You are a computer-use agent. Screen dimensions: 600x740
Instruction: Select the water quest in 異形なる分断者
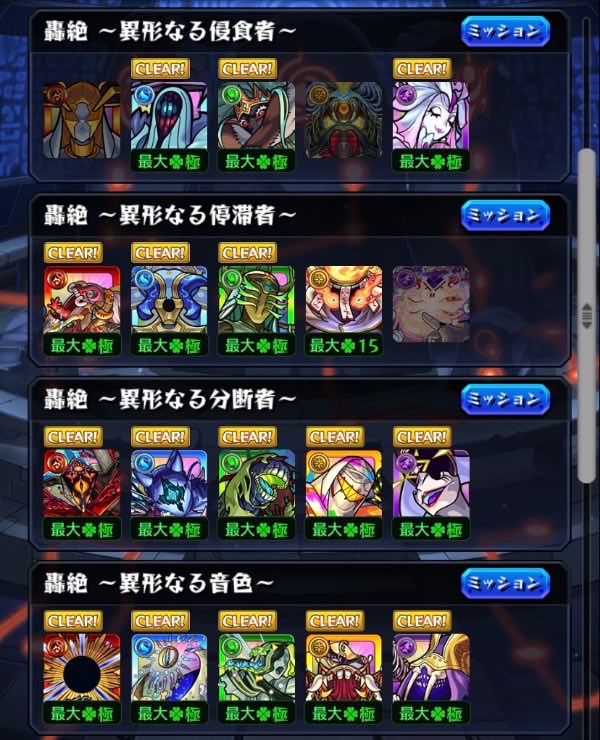169,488
